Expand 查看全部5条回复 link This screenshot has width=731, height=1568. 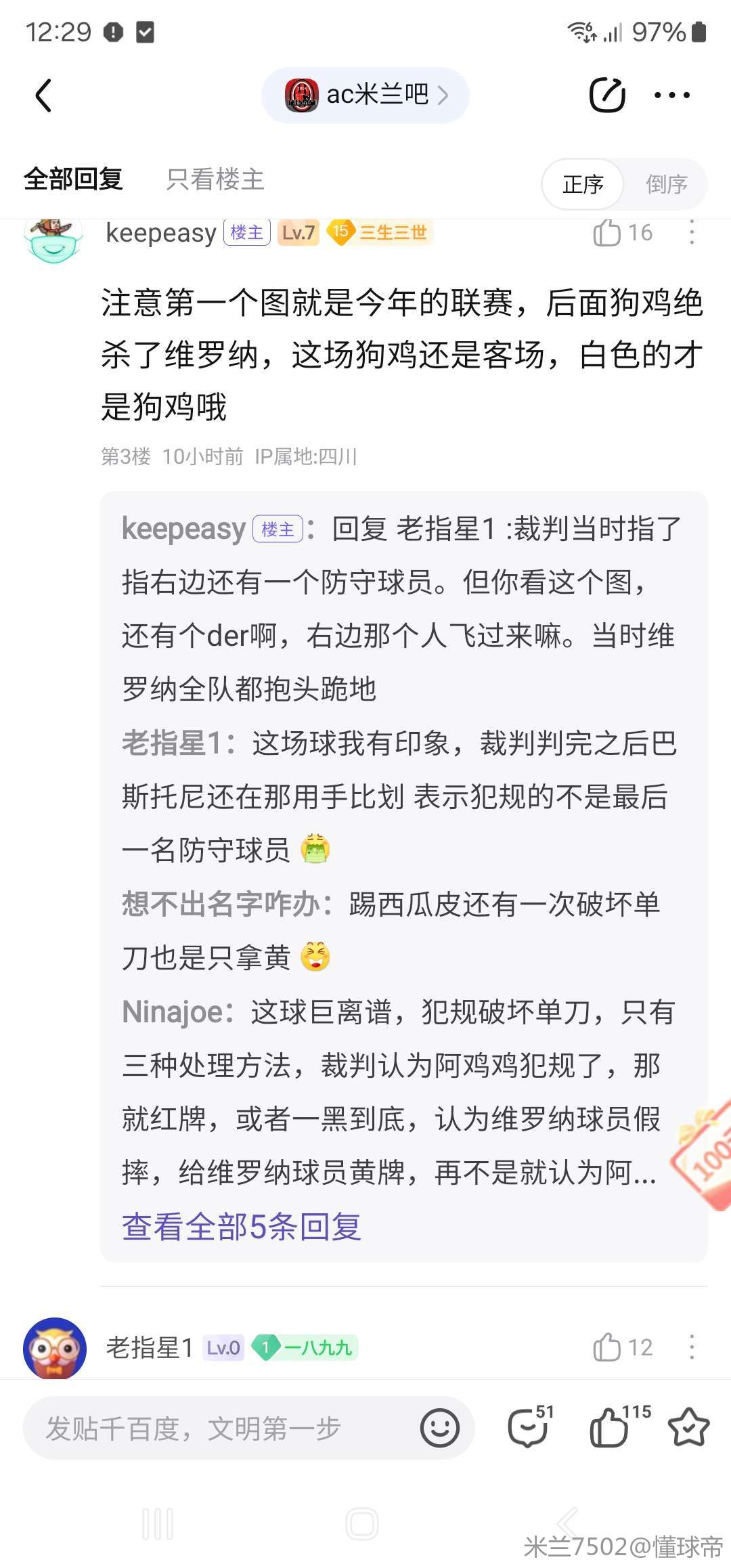click(242, 1226)
